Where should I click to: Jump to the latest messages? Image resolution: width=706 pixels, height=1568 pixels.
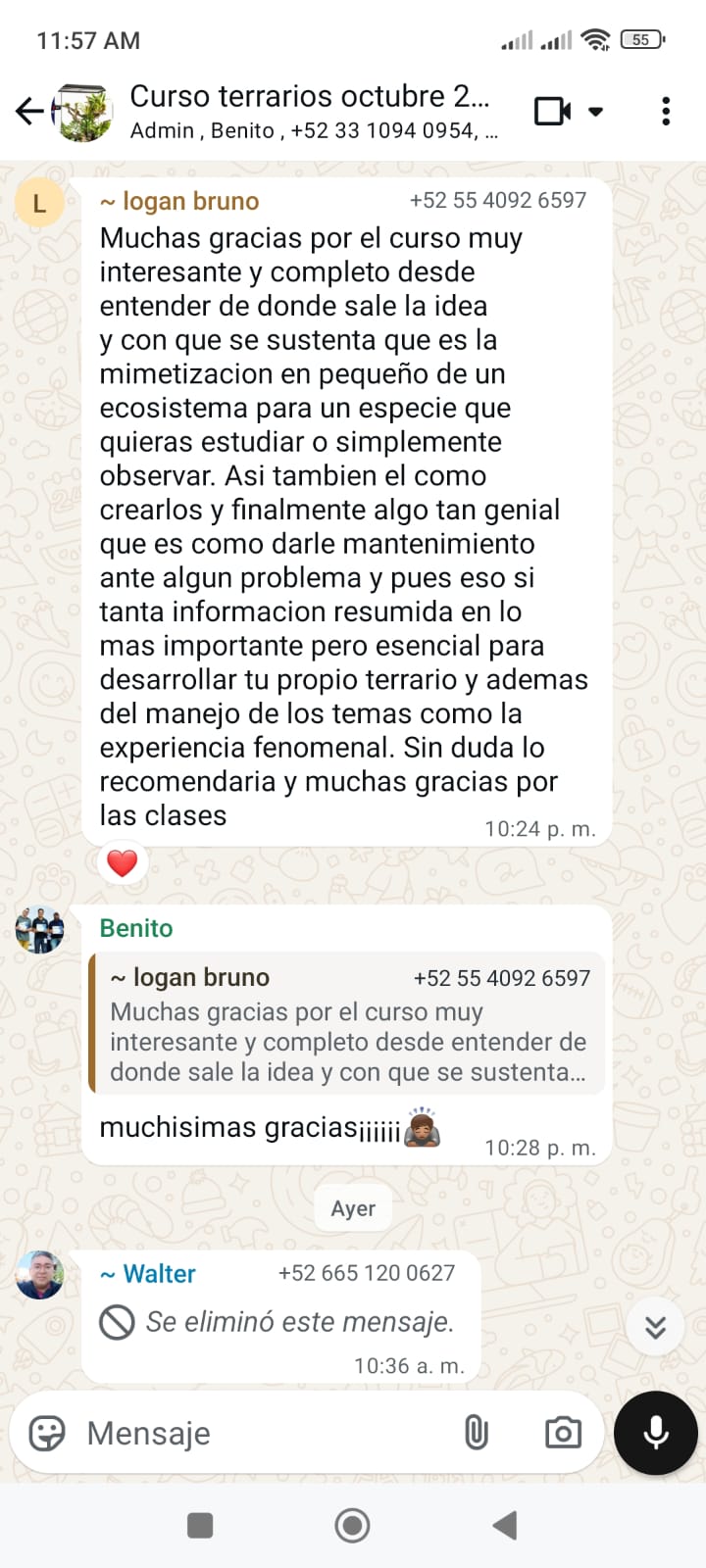[655, 1327]
